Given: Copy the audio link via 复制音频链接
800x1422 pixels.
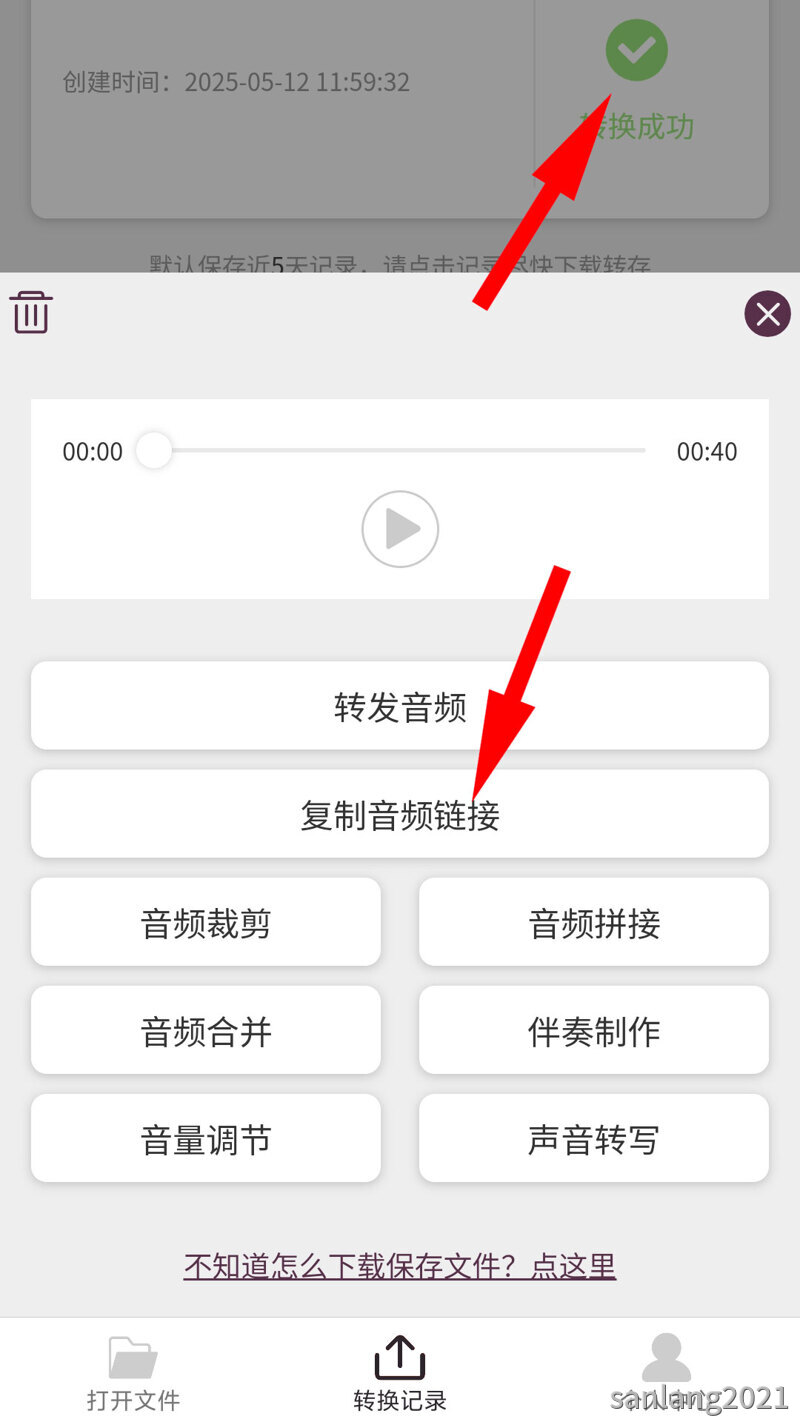Looking at the screenshot, I should 400,814.
